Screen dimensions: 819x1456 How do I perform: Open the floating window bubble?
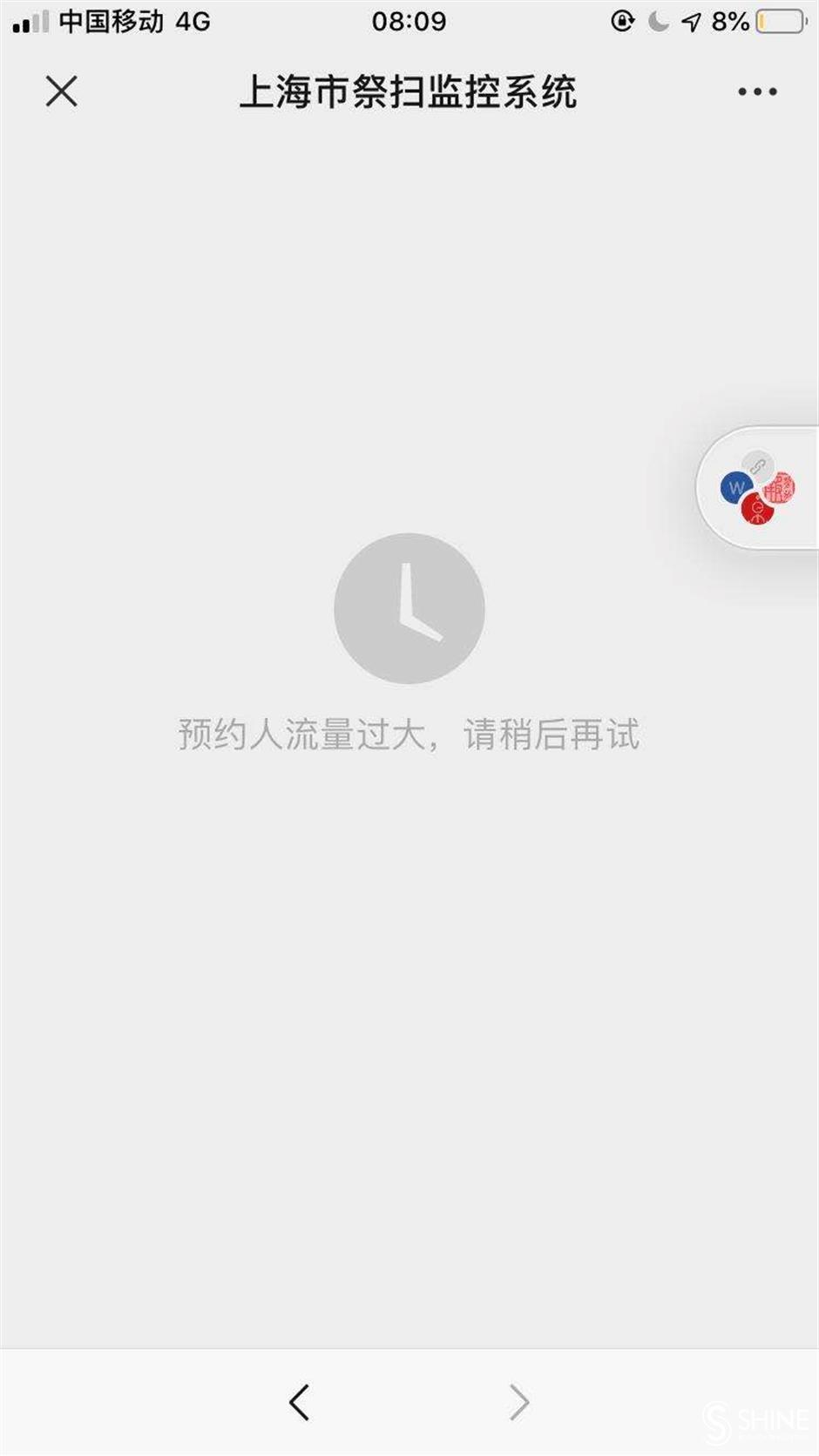pyautogui.click(x=757, y=489)
